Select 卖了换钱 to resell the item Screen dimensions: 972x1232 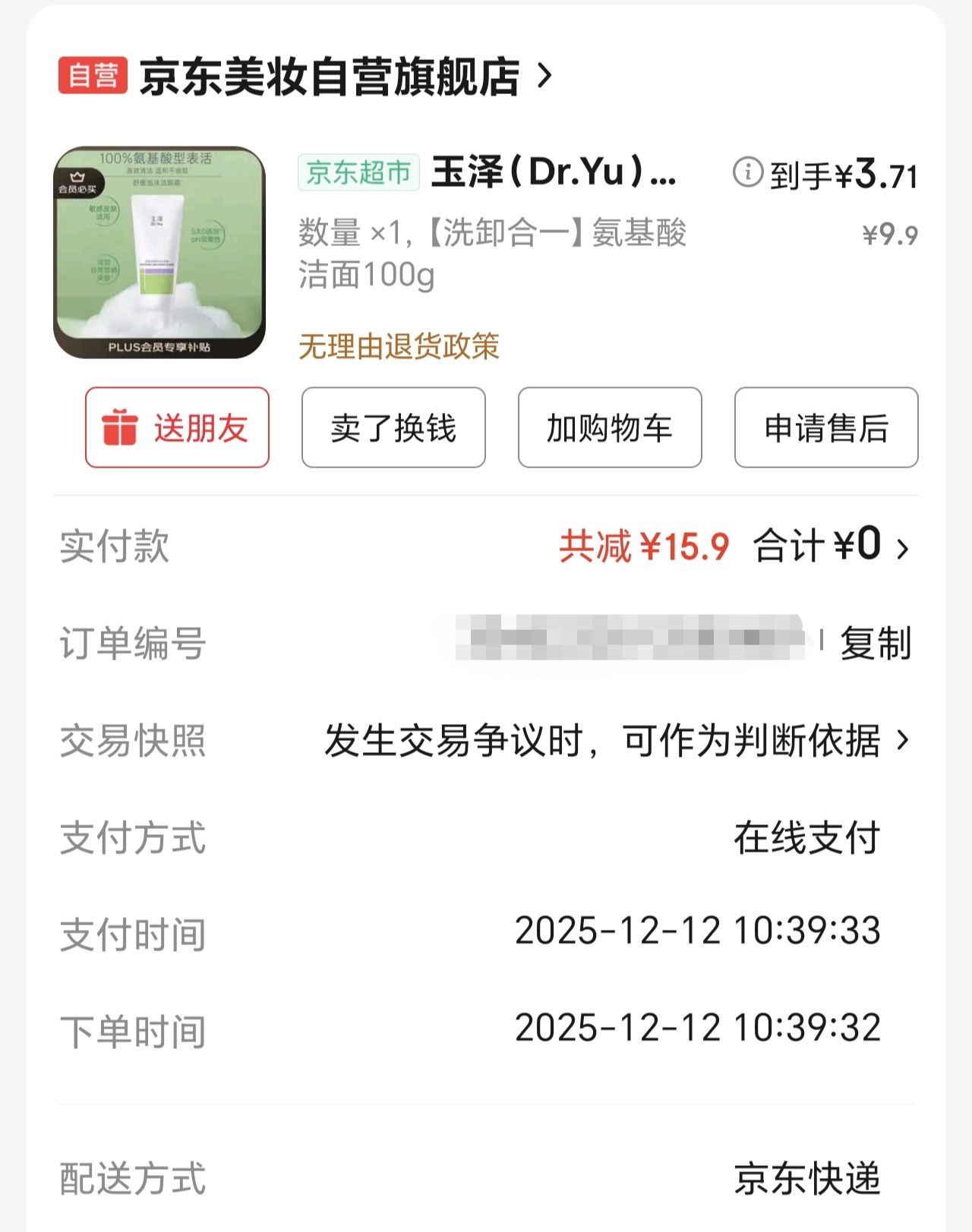[x=393, y=427]
